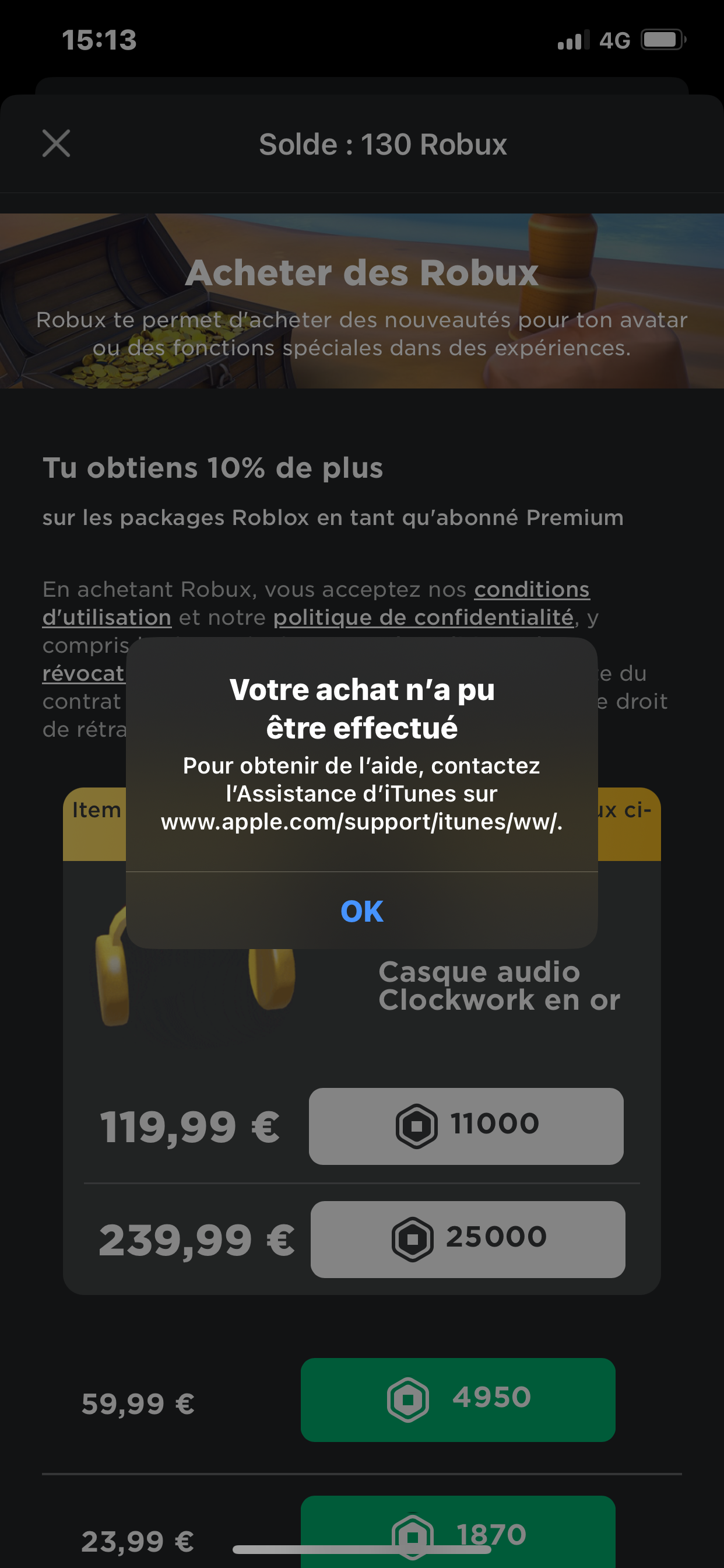Image resolution: width=724 pixels, height=1568 pixels.
Task: Open the politique de confidentialité link
Action: coord(423,617)
